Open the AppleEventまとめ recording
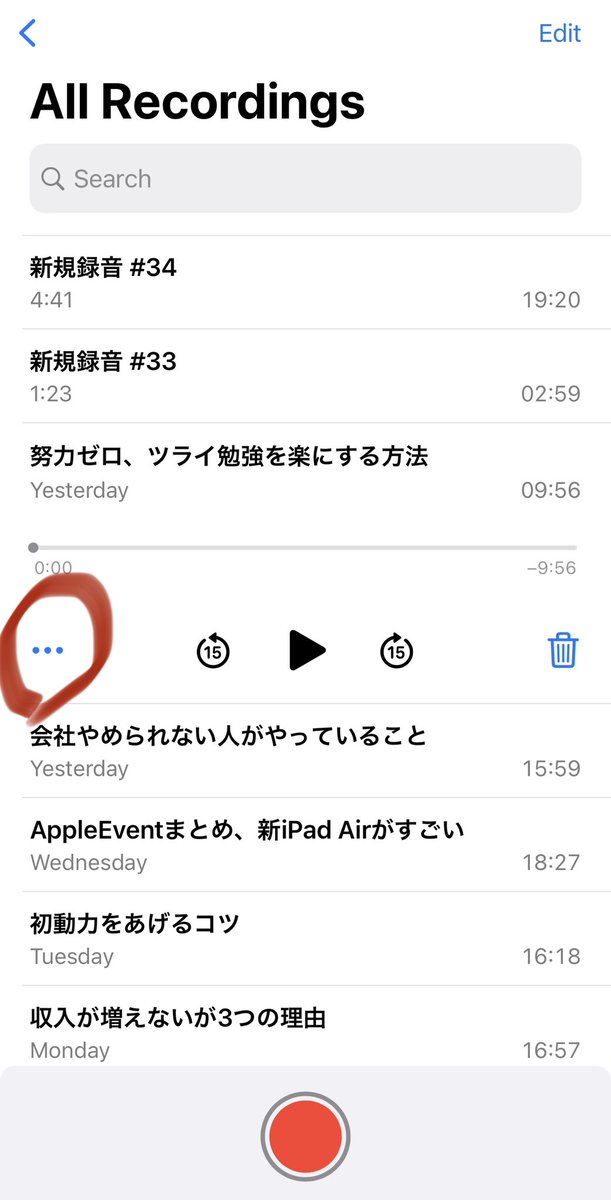Viewport: 611px width, 1200px height. click(x=305, y=845)
